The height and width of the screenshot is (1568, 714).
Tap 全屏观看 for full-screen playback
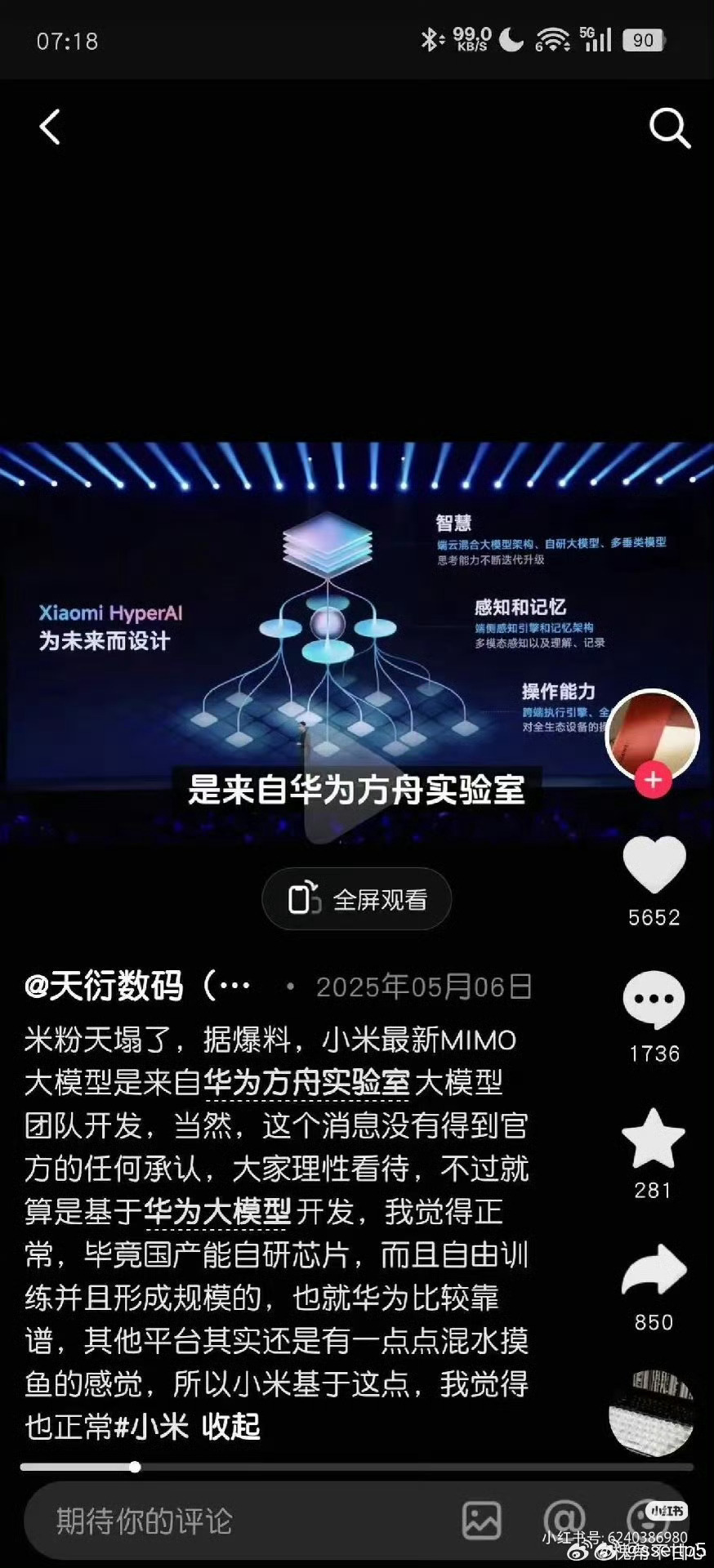click(356, 898)
